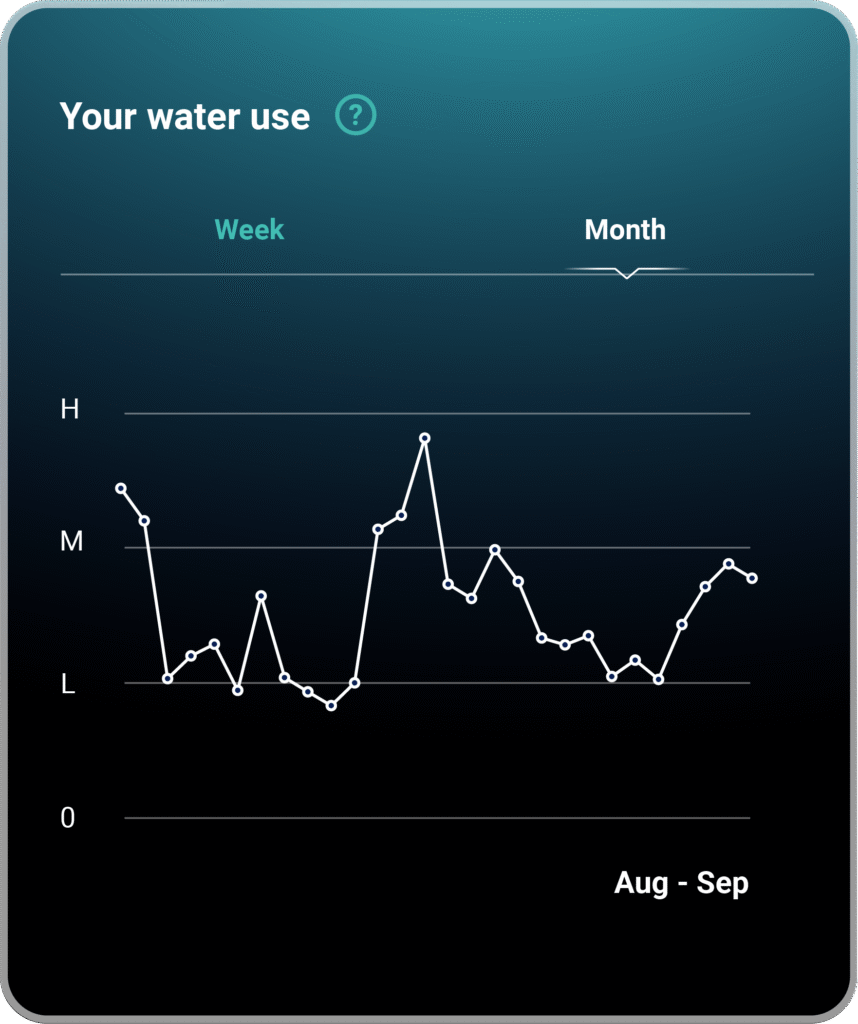Click the small spike point above the L line

click(262, 596)
